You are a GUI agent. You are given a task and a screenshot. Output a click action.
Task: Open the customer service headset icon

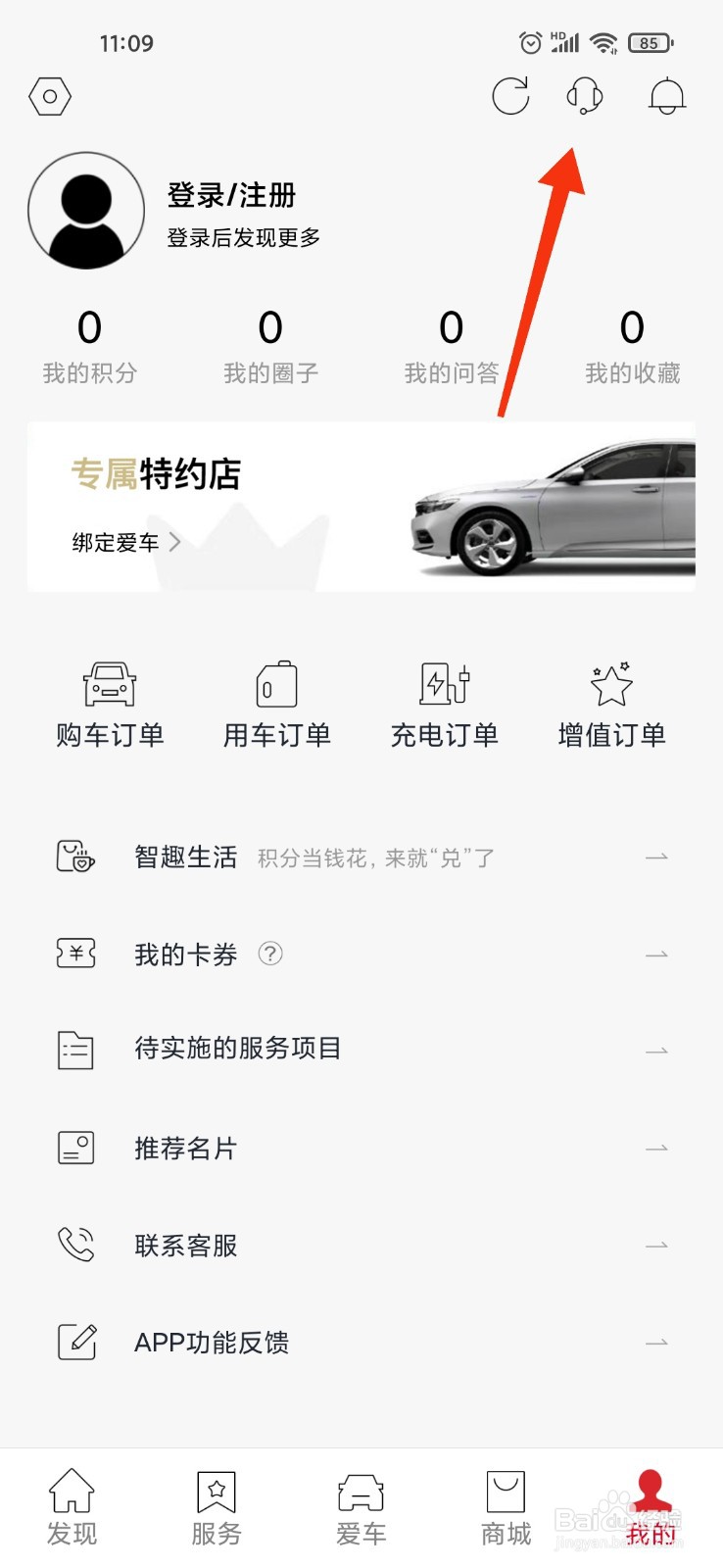[x=585, y=96]
